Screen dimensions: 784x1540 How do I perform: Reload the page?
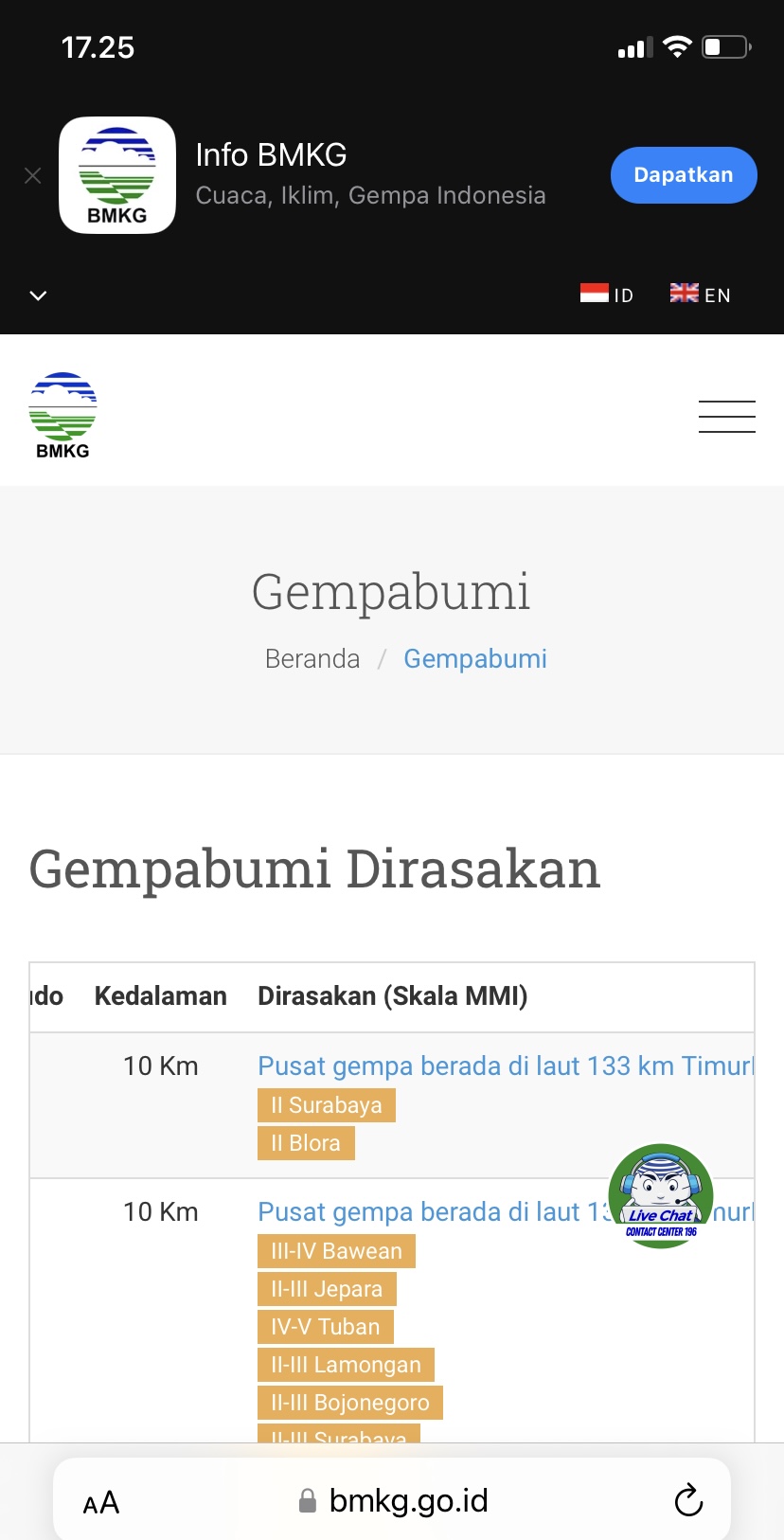pos(688,1501)
